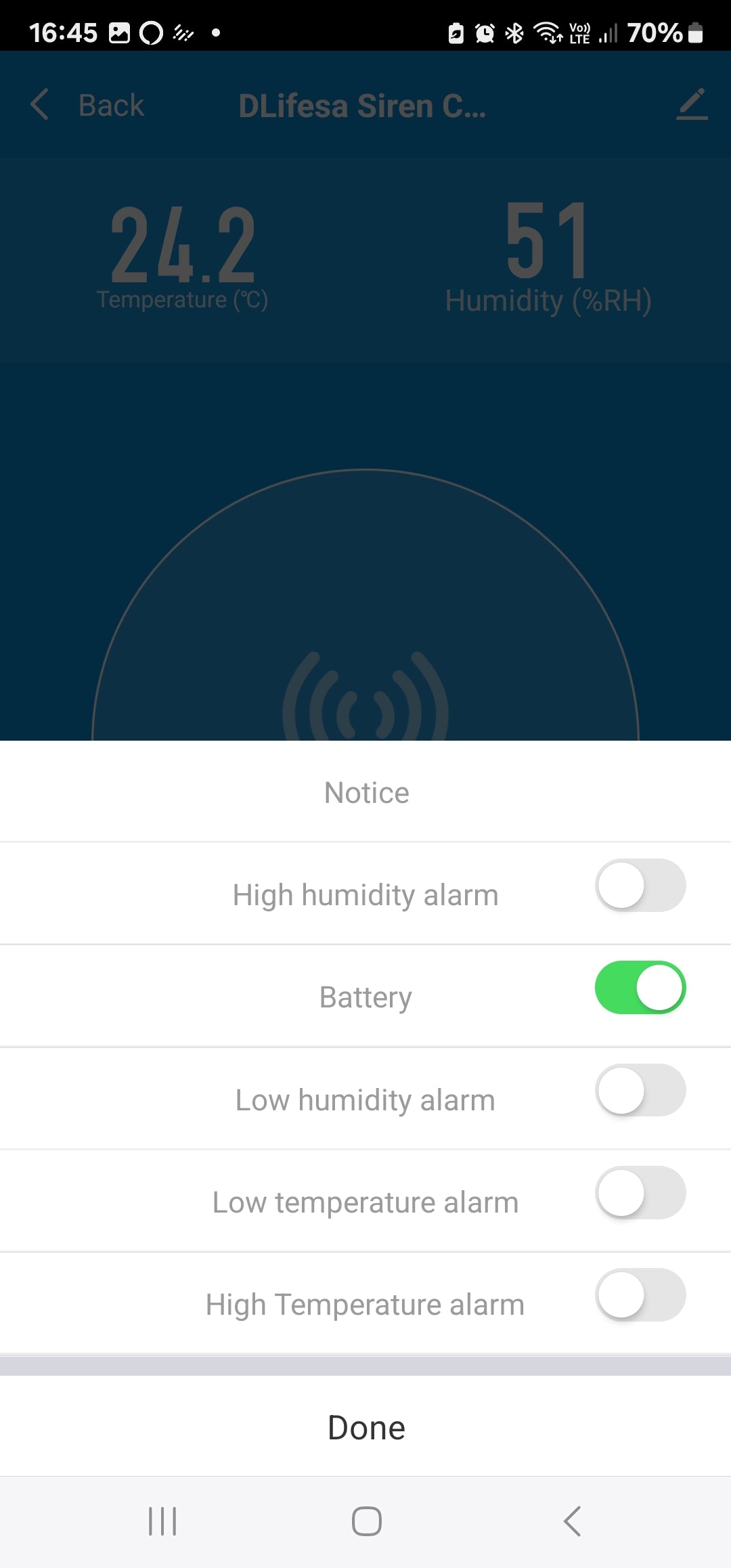Screen dimensions: 731x1568
Task: Tap Done to close the Notice sheet
Action: (365, 1427)
